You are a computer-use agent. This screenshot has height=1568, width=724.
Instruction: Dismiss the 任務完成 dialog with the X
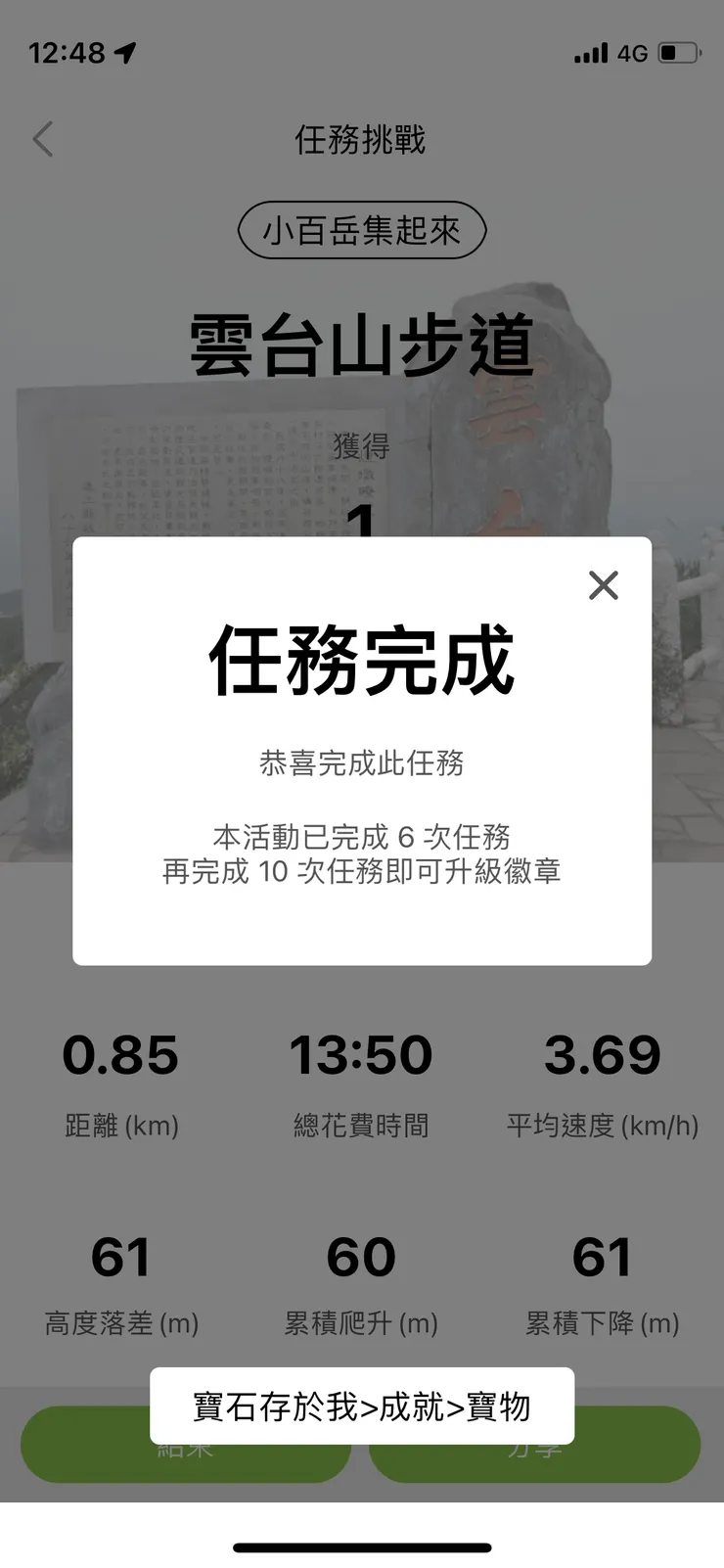coord(603,585)
